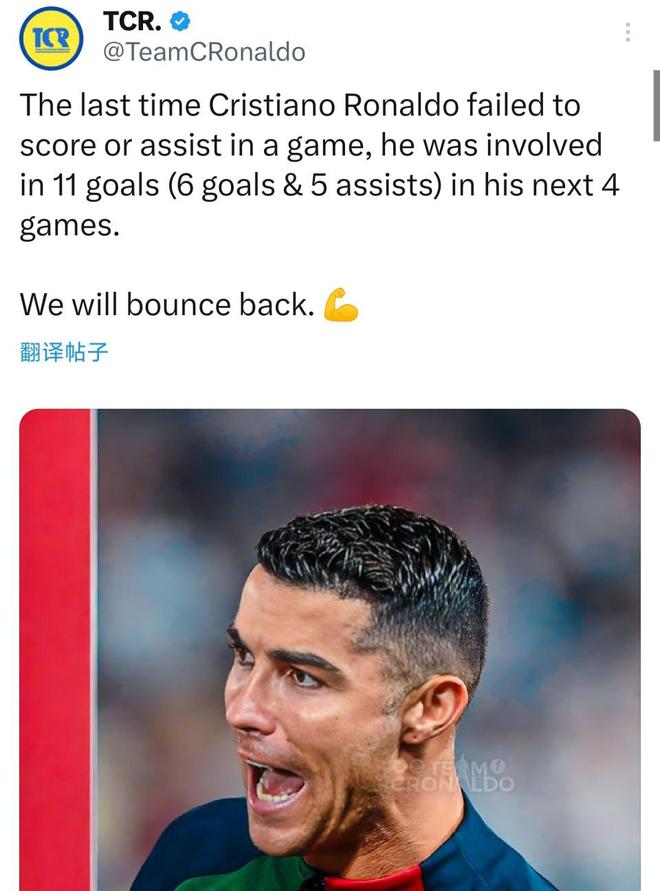Tap 翻译帖子 to translate the post
660x891 pixels.
(x=63, y=351)
